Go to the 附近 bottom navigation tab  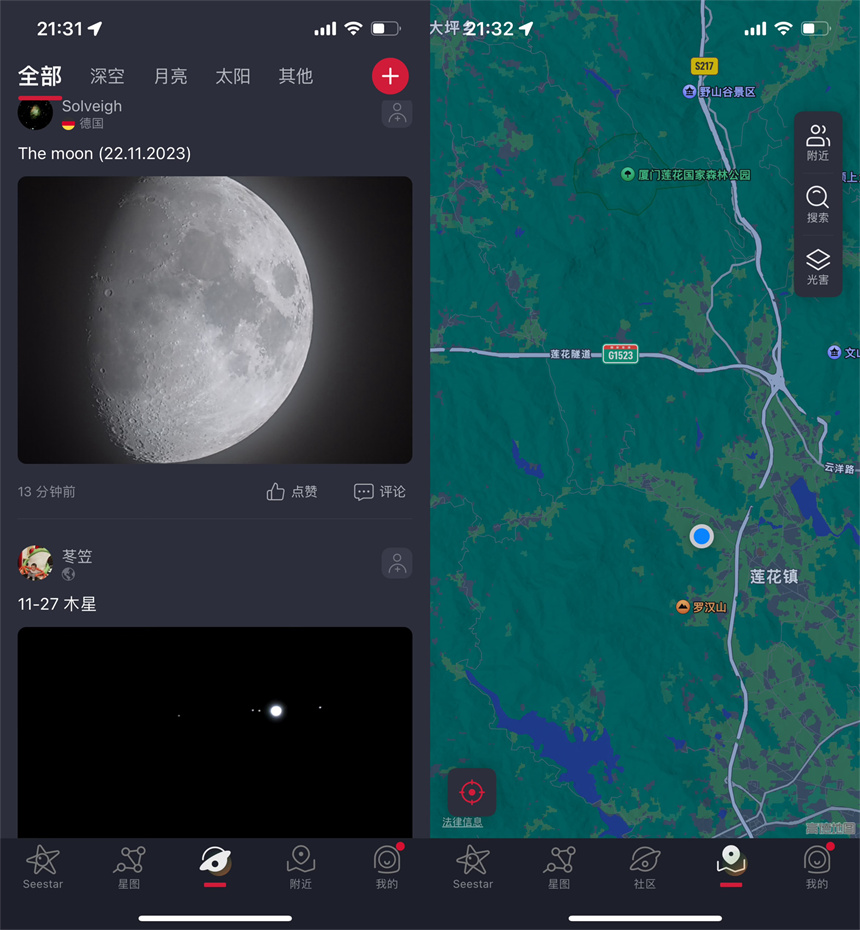tap(301, 867)
